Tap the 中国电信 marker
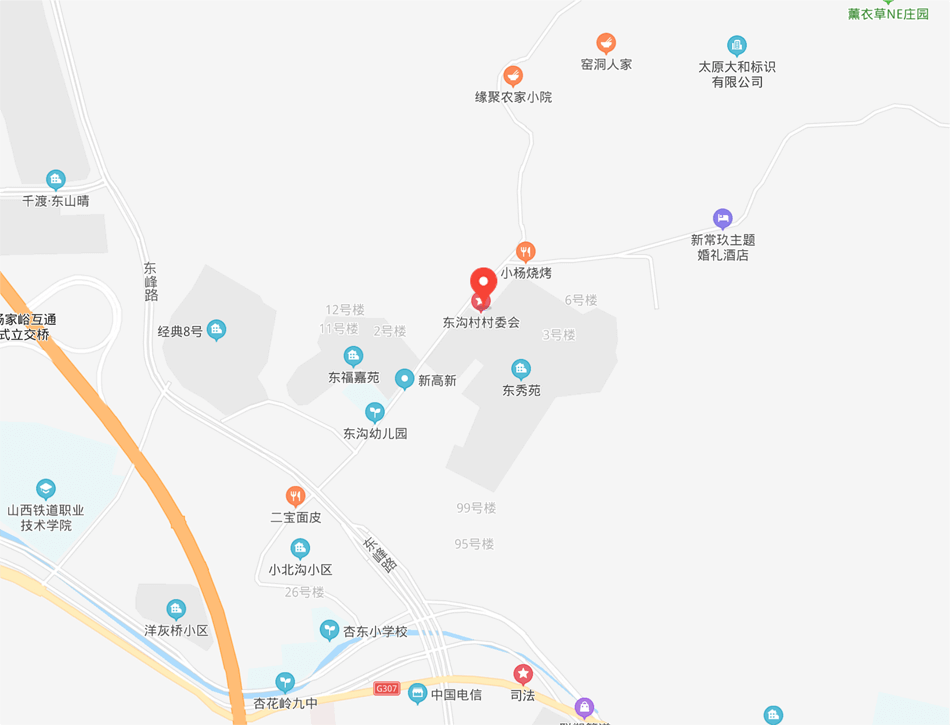 (418, 693)
